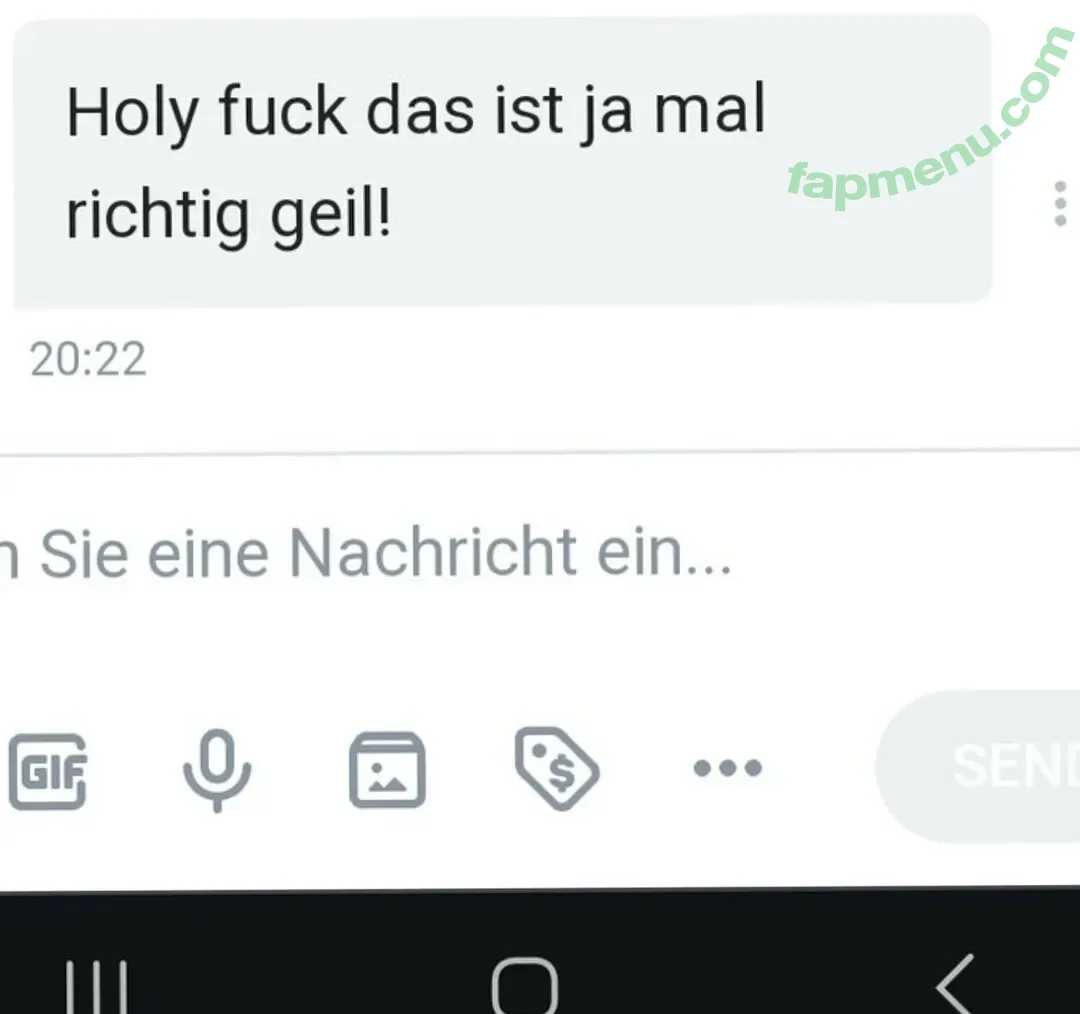This screenshot has height=1014, width=1080.
Task: Go back using system navigation arrow
Action: [954, 985]
